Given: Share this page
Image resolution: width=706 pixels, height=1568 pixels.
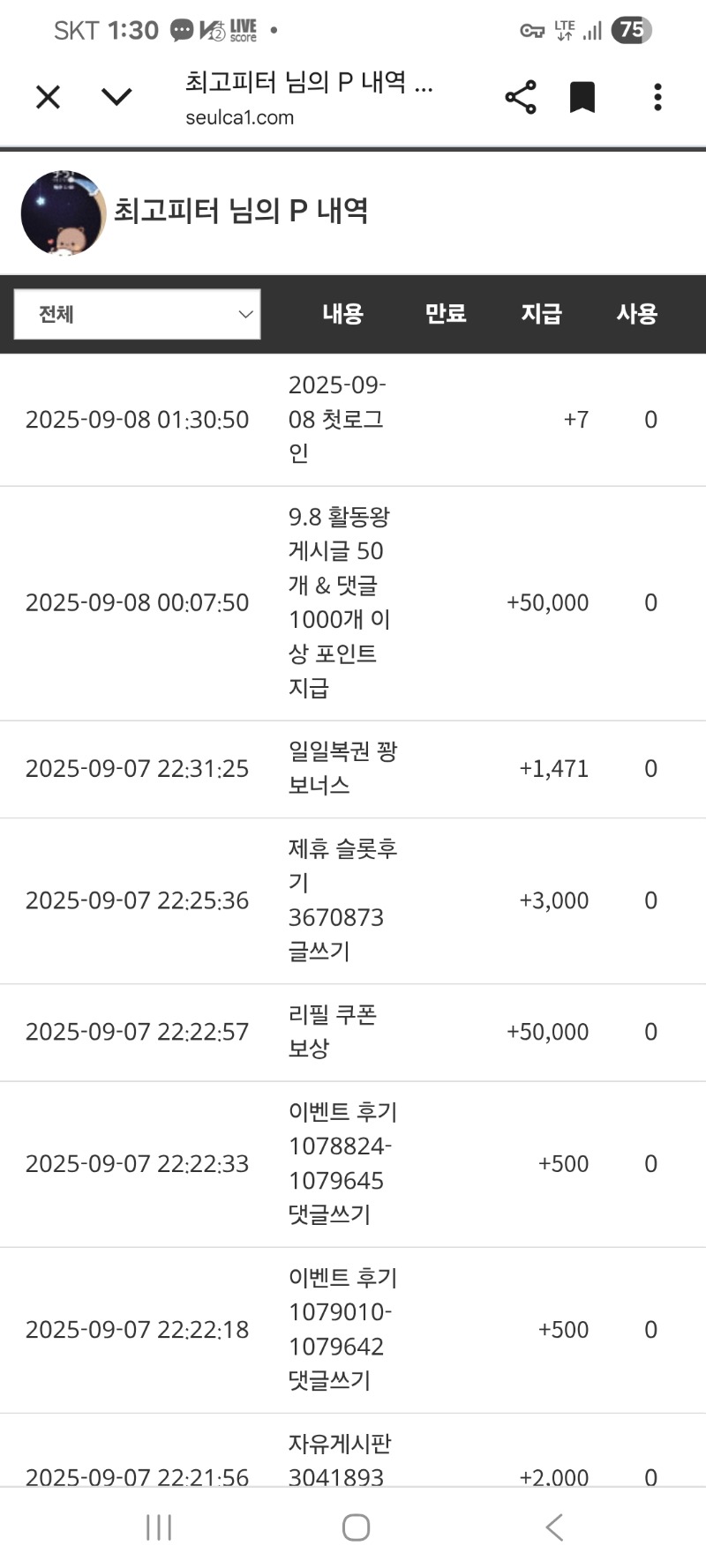Looking at the screenshot, I should tap(521, 97).
